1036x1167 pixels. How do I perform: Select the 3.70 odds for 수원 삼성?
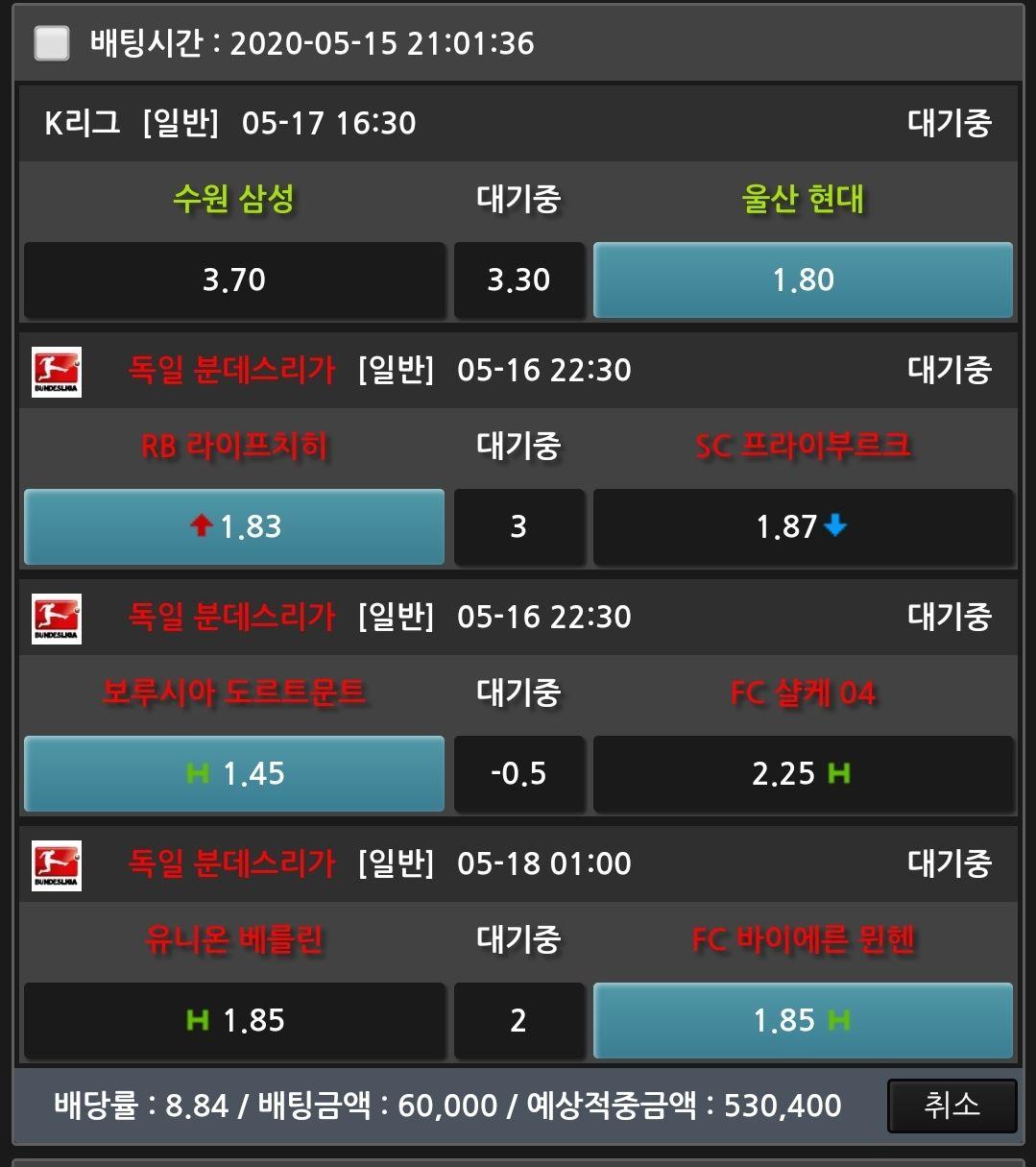pos(234,280)
